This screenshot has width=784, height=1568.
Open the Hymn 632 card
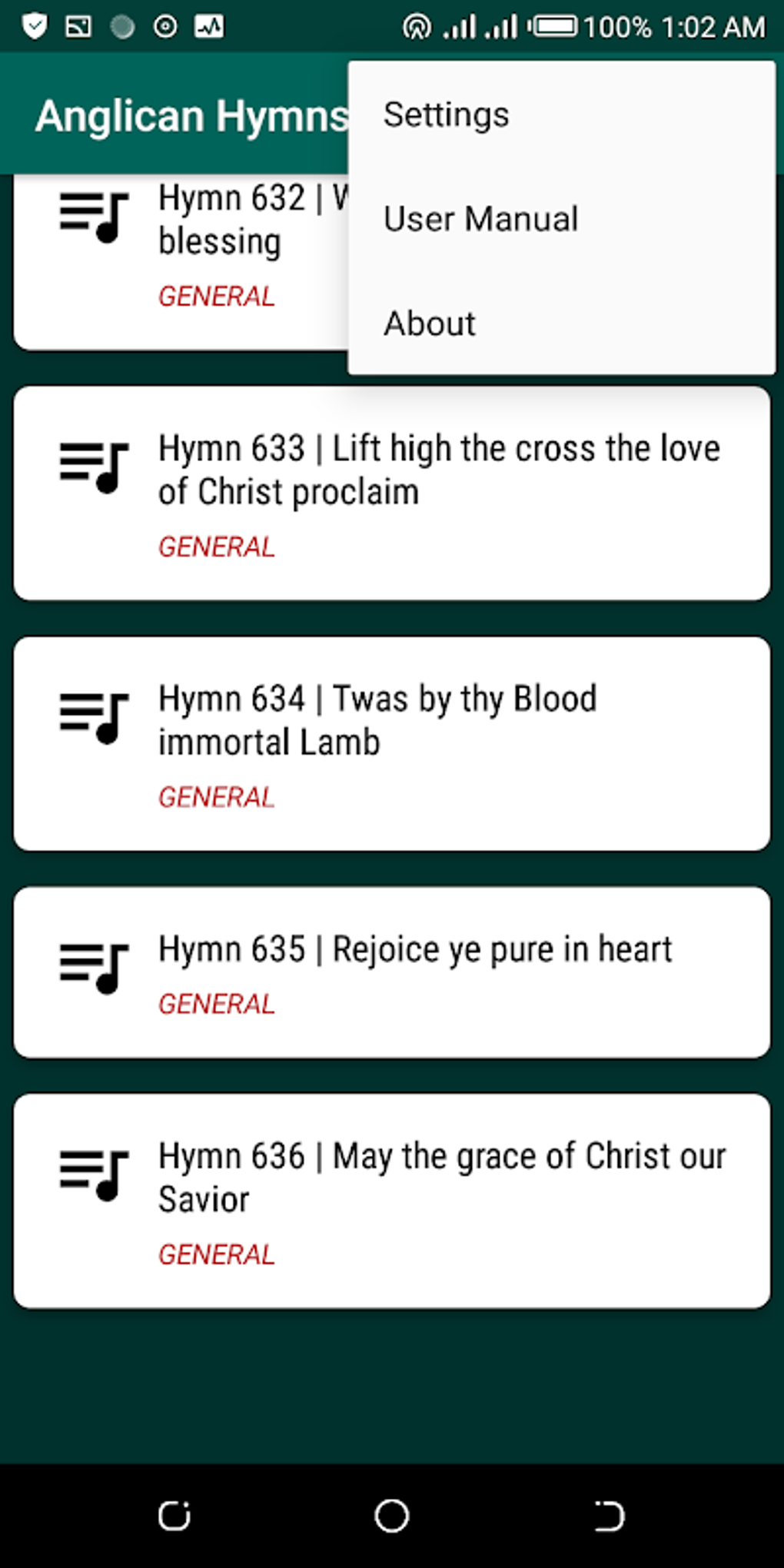pos(181,261)
